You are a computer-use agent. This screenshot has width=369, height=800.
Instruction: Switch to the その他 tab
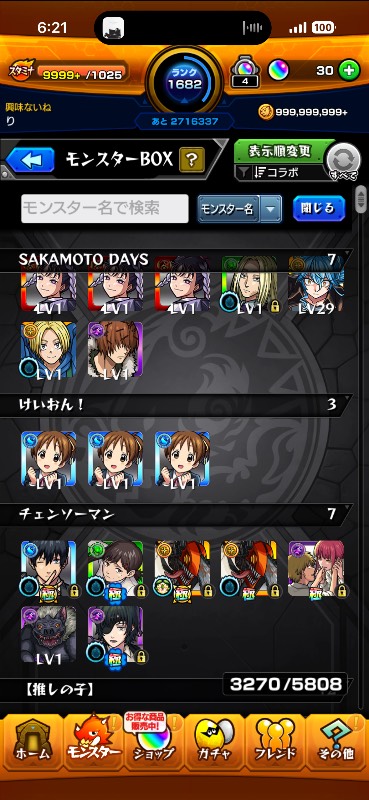tap(336, 742)
